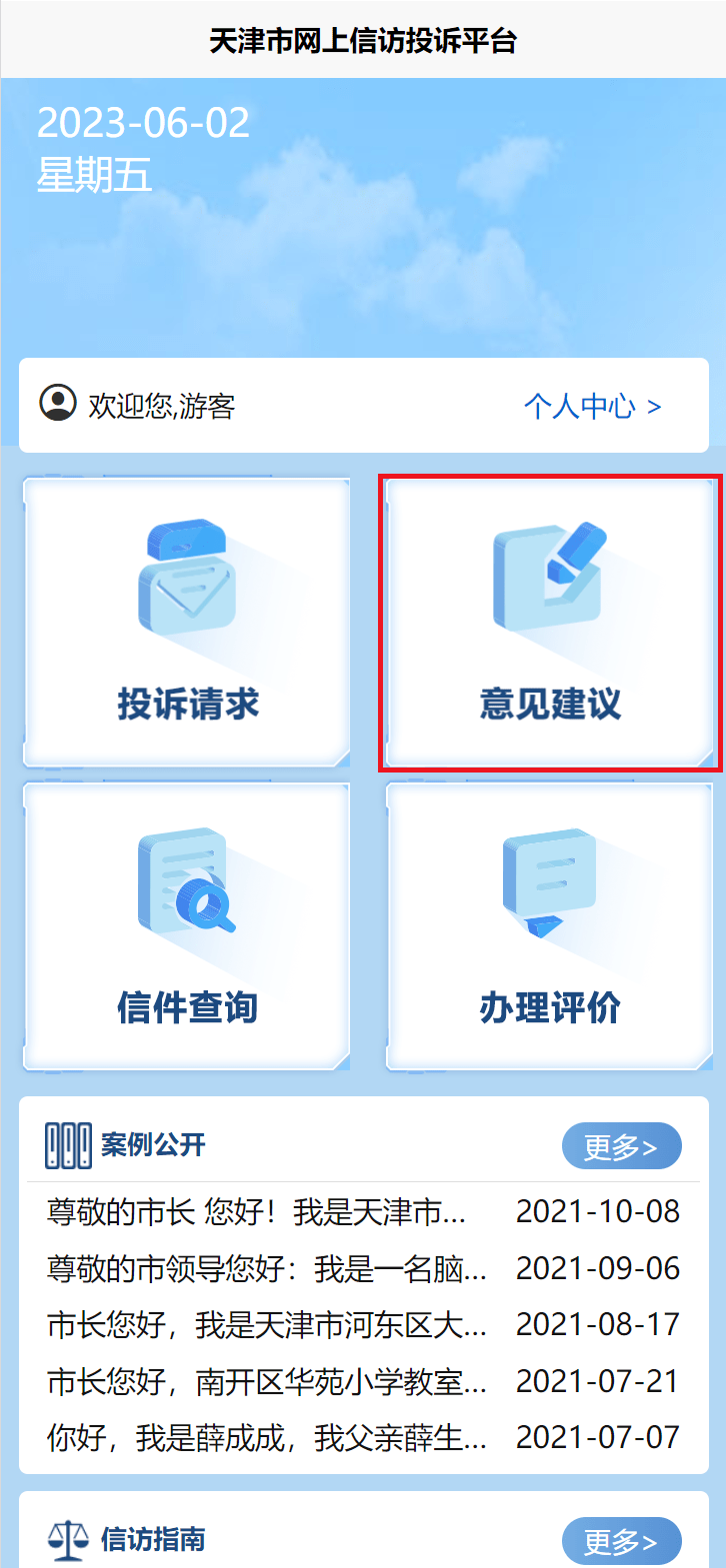Open the 投诉请求 complaint card

click(x=187, y=623)
